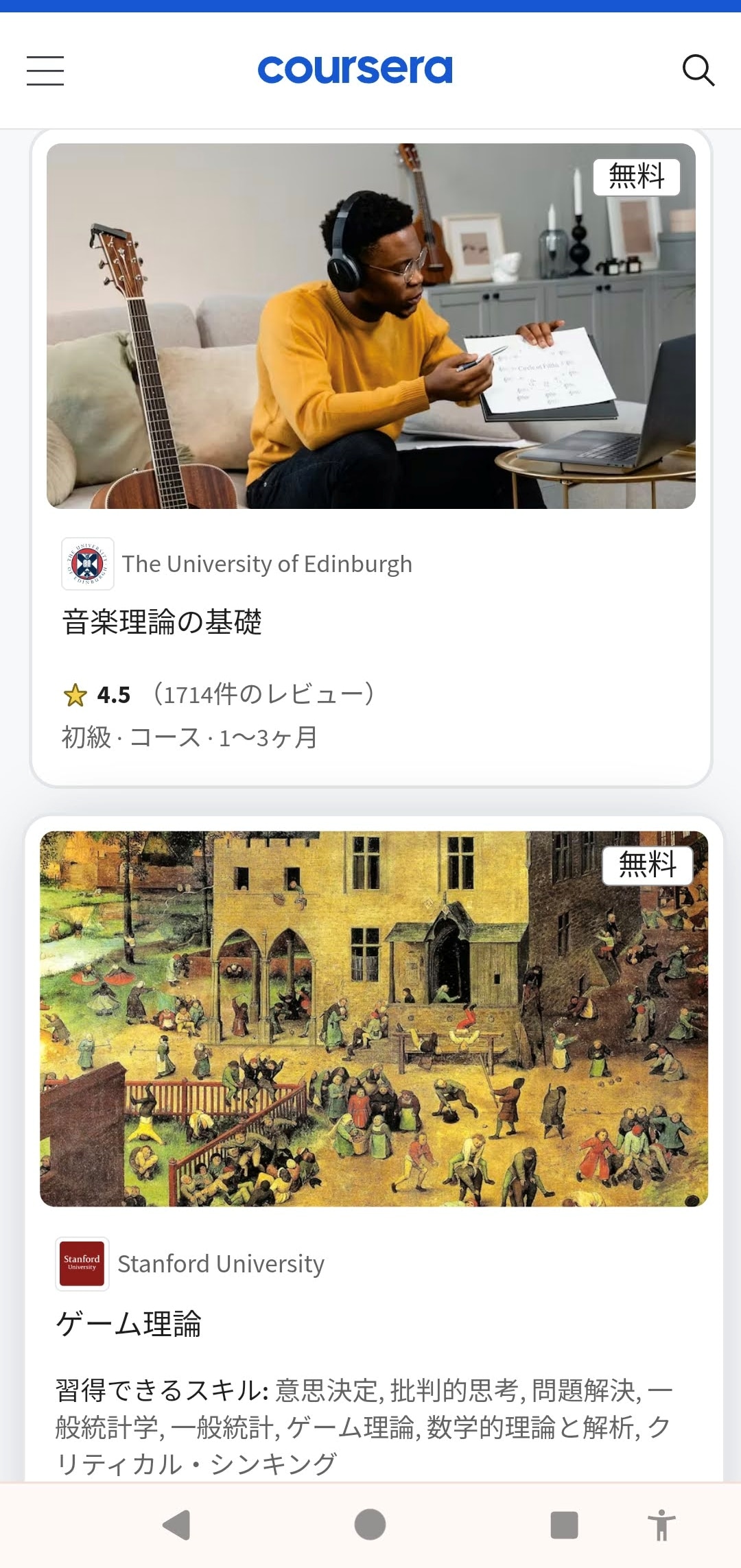The image size is (741, 1568).
Task: Click The University of Edinburgh name
Action: pyautogui.click(x=266, y=563)
